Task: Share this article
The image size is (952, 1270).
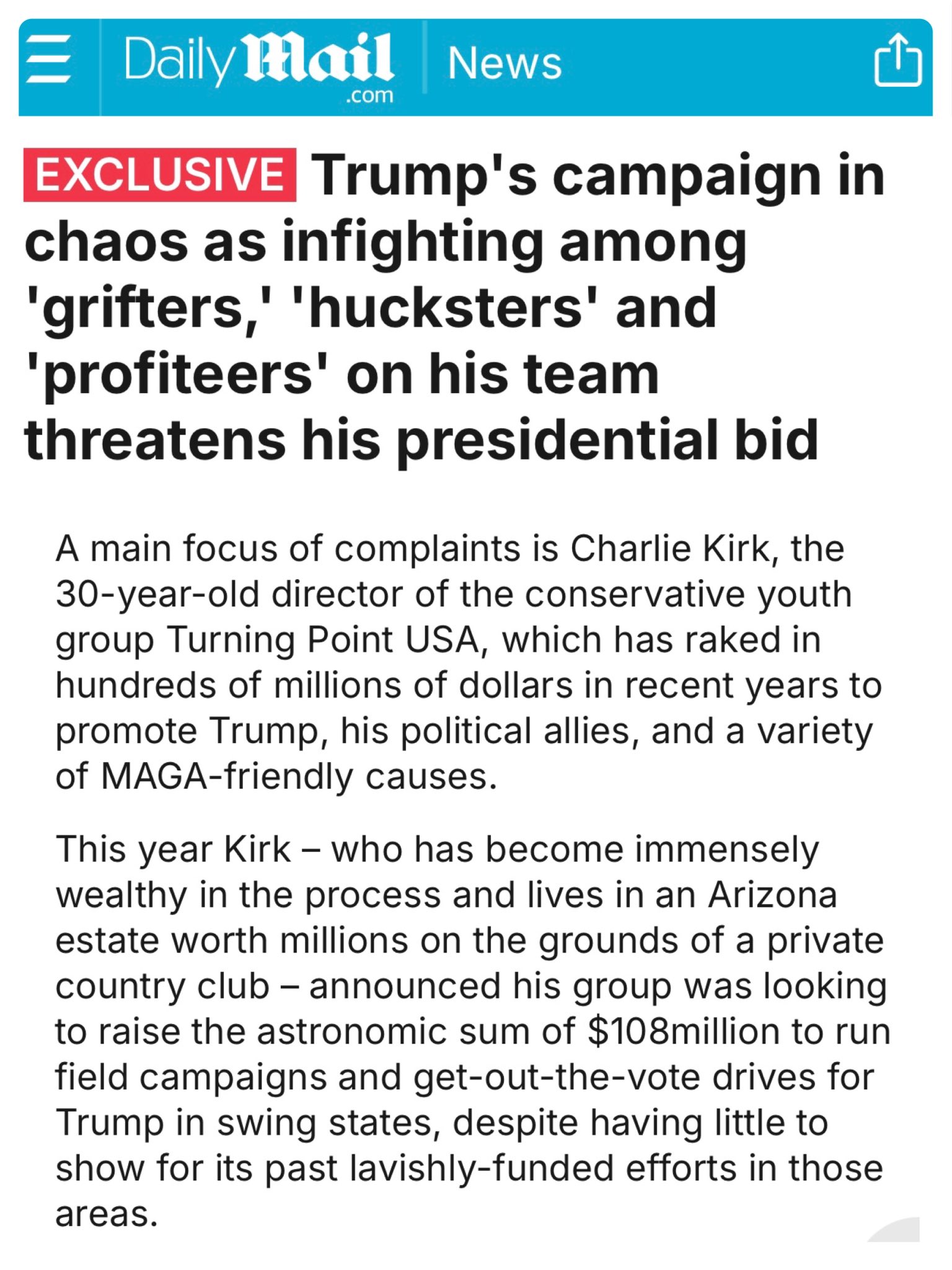Action: [x=897, y=60]
